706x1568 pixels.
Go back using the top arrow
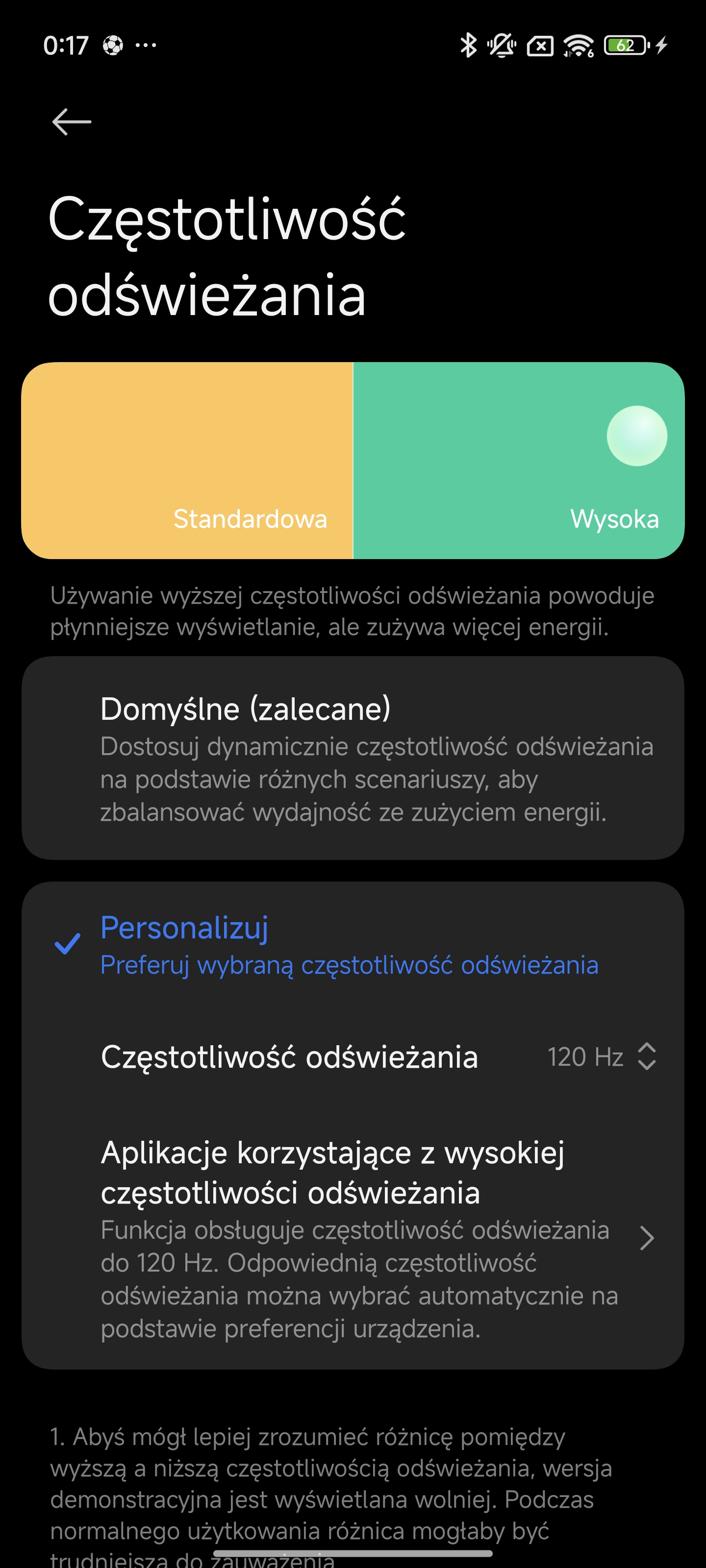71,122
